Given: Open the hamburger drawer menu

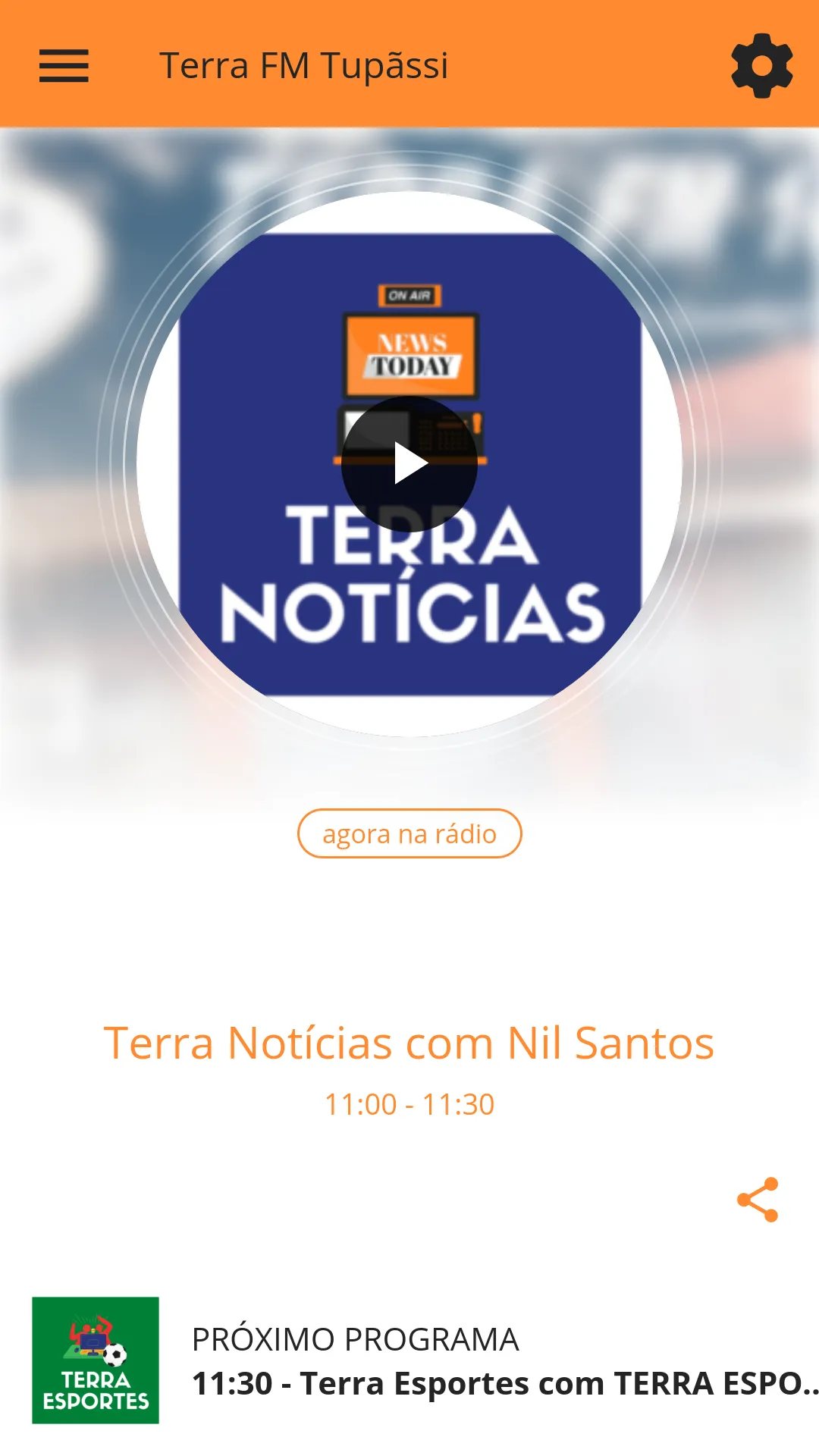Looking at the screenshot, I should coord(64,65).
